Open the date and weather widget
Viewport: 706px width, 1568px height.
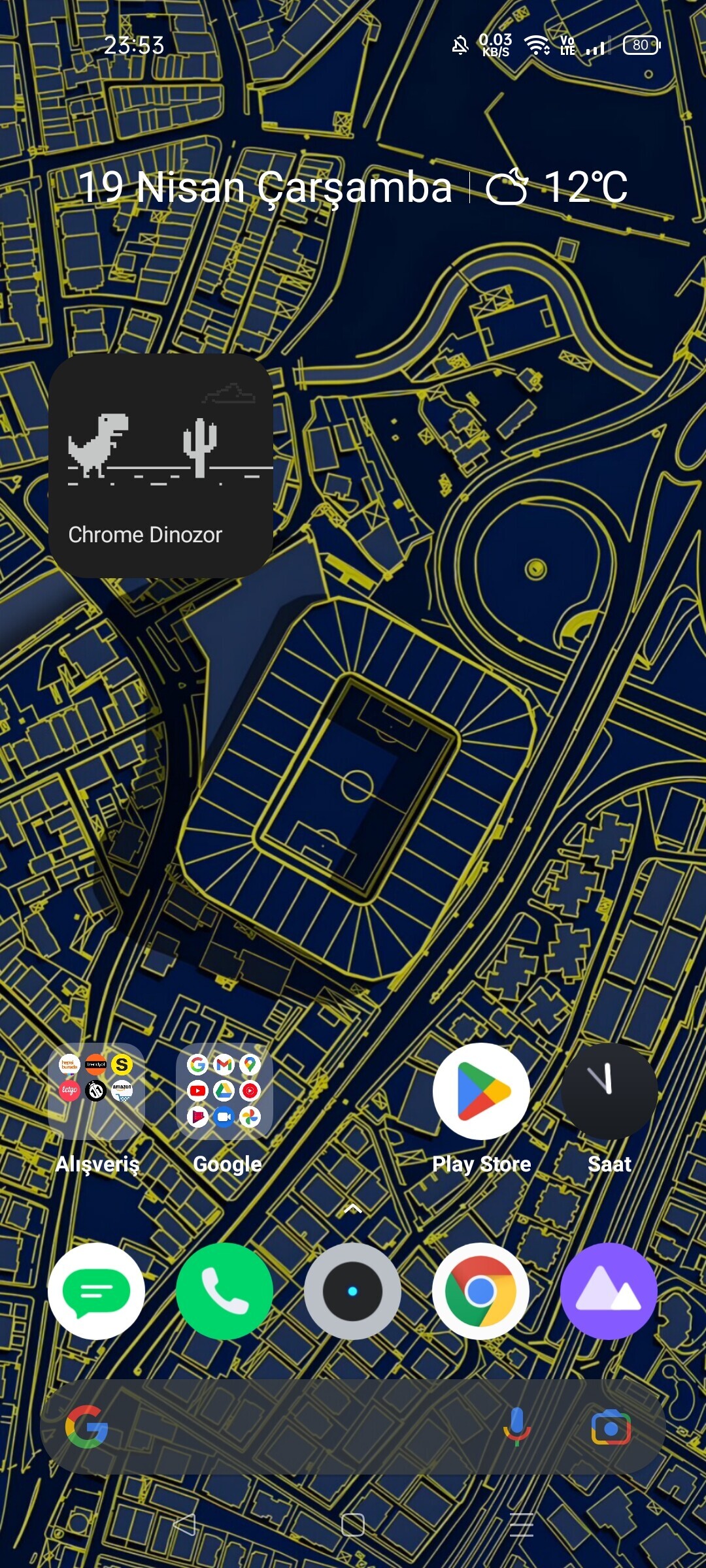(353, 187)
